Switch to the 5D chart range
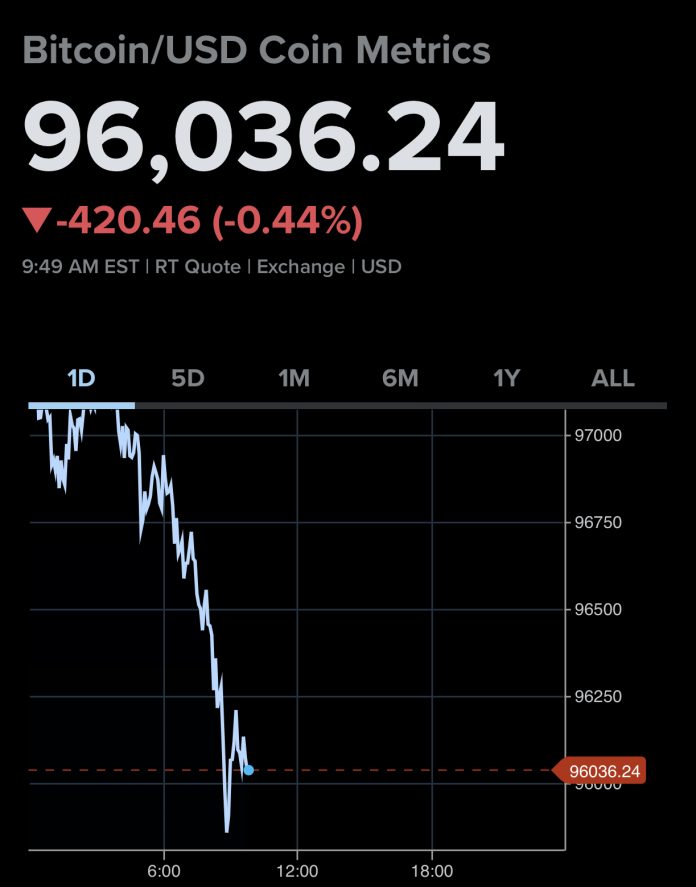Image resolution: width=696 pixels, height=887 pixels. tap(187, 378)
